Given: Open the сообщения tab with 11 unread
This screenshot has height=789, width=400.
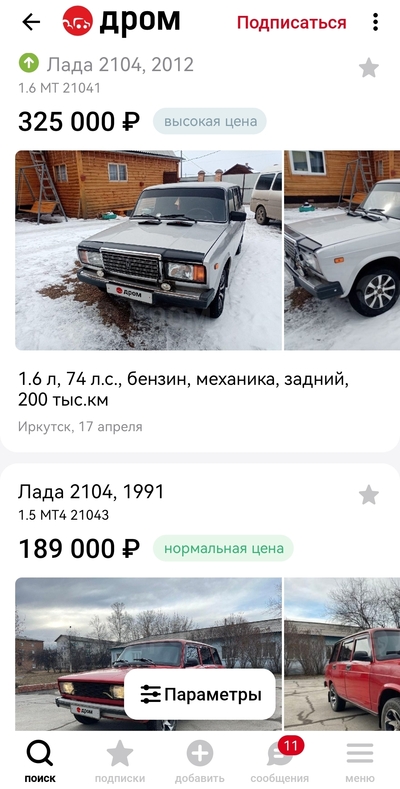Looking at the screenshot, I should tap(280, 760).
